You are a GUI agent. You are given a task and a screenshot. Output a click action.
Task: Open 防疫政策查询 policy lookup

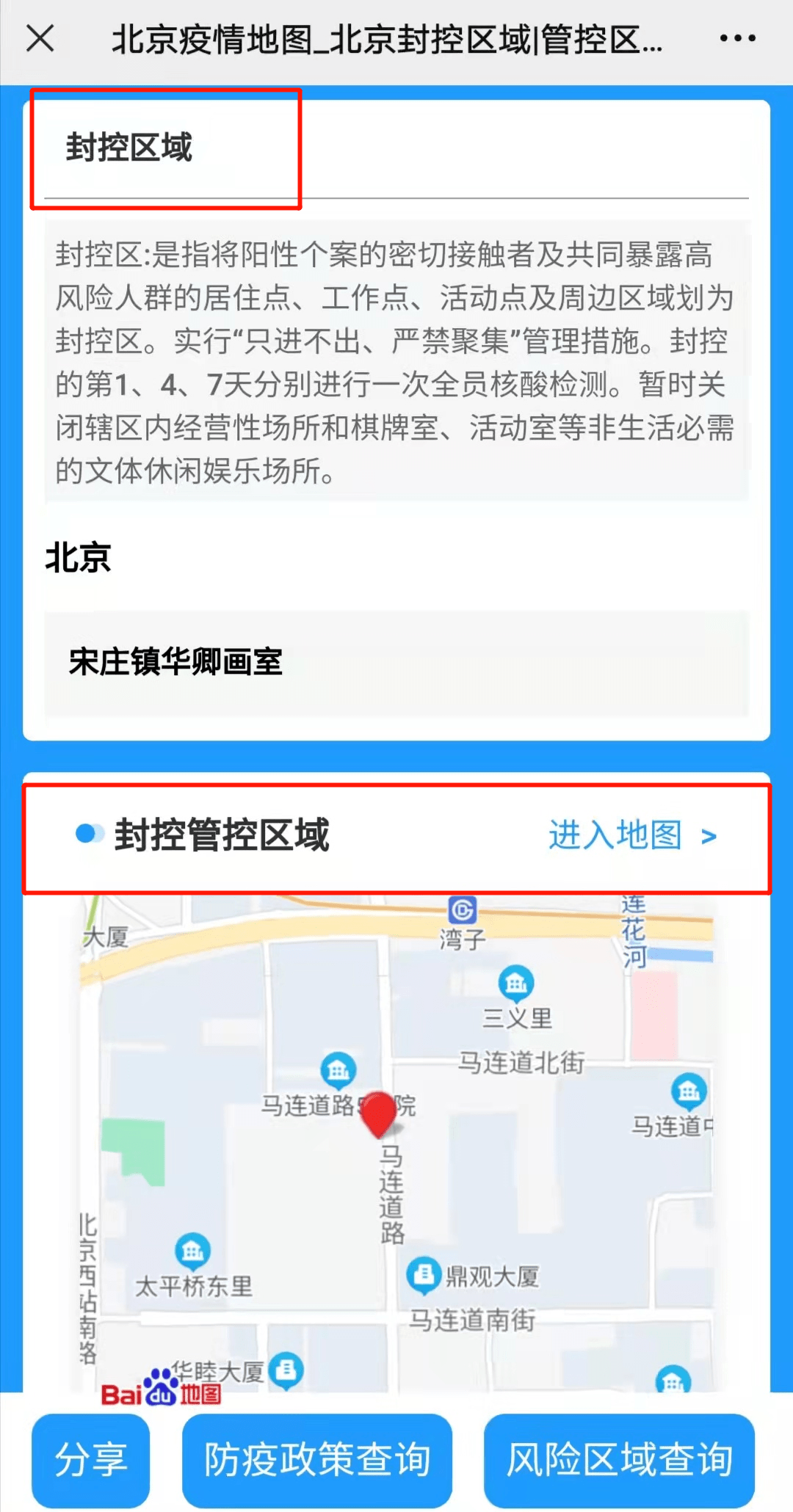[x=317, y=1459]
